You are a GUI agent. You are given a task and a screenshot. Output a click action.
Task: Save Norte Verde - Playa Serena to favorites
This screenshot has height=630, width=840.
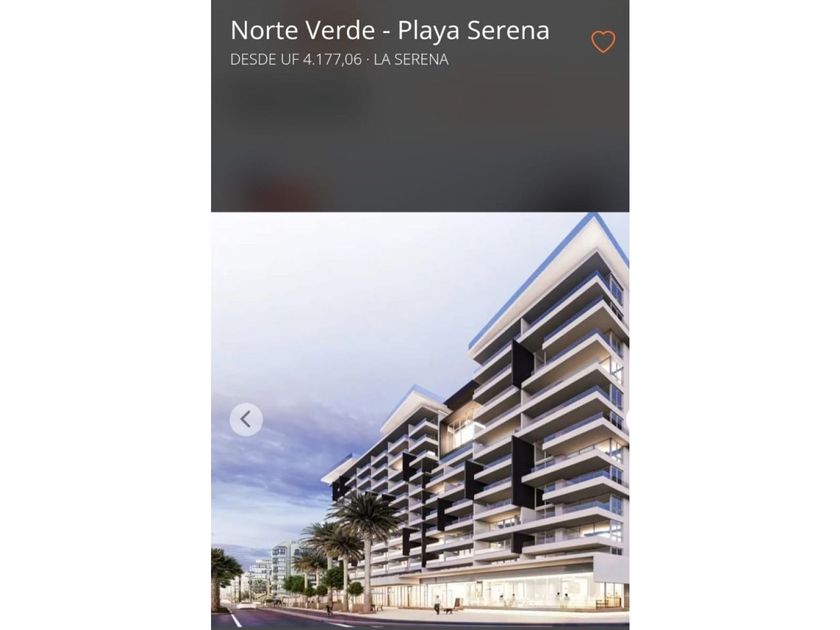(603, 42)
